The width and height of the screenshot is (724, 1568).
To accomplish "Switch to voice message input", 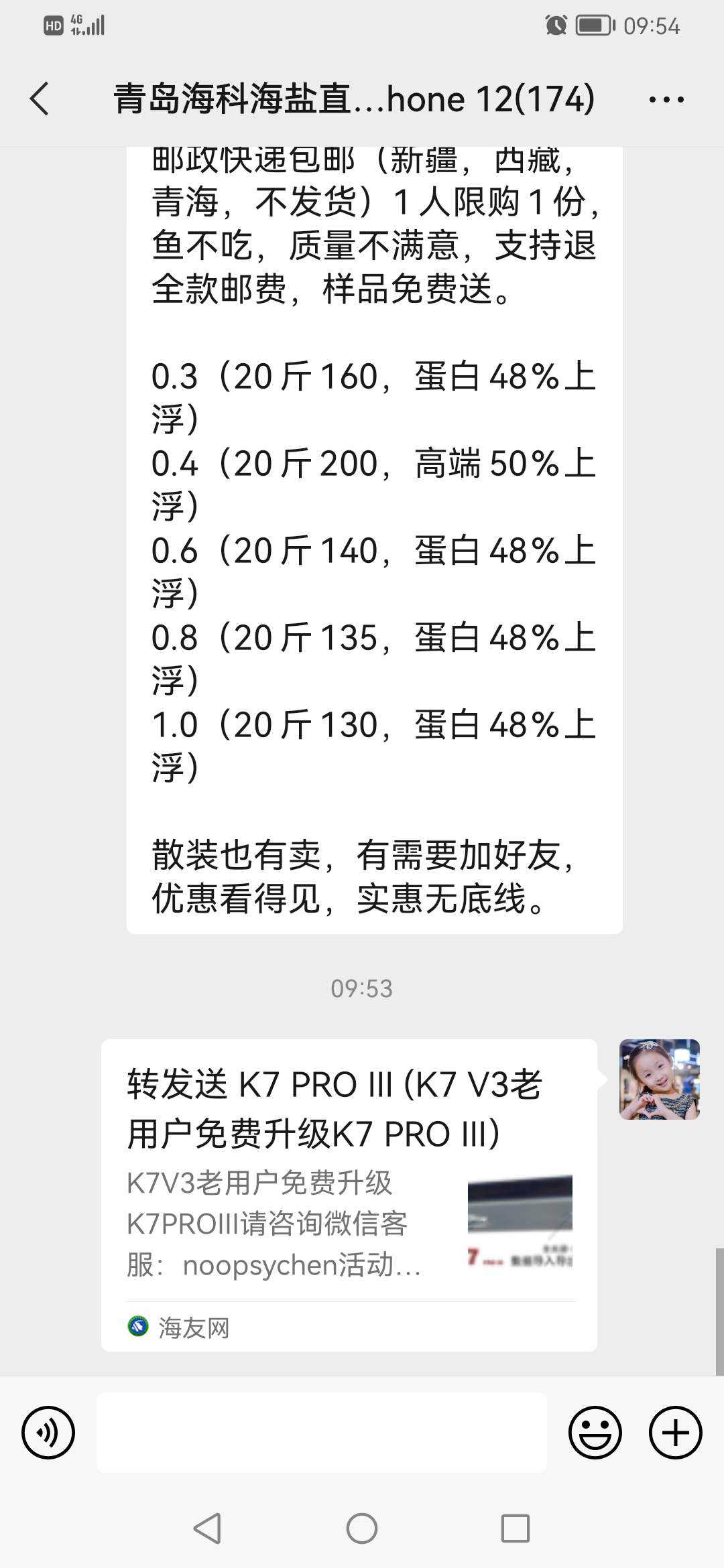I will 48,1432.
